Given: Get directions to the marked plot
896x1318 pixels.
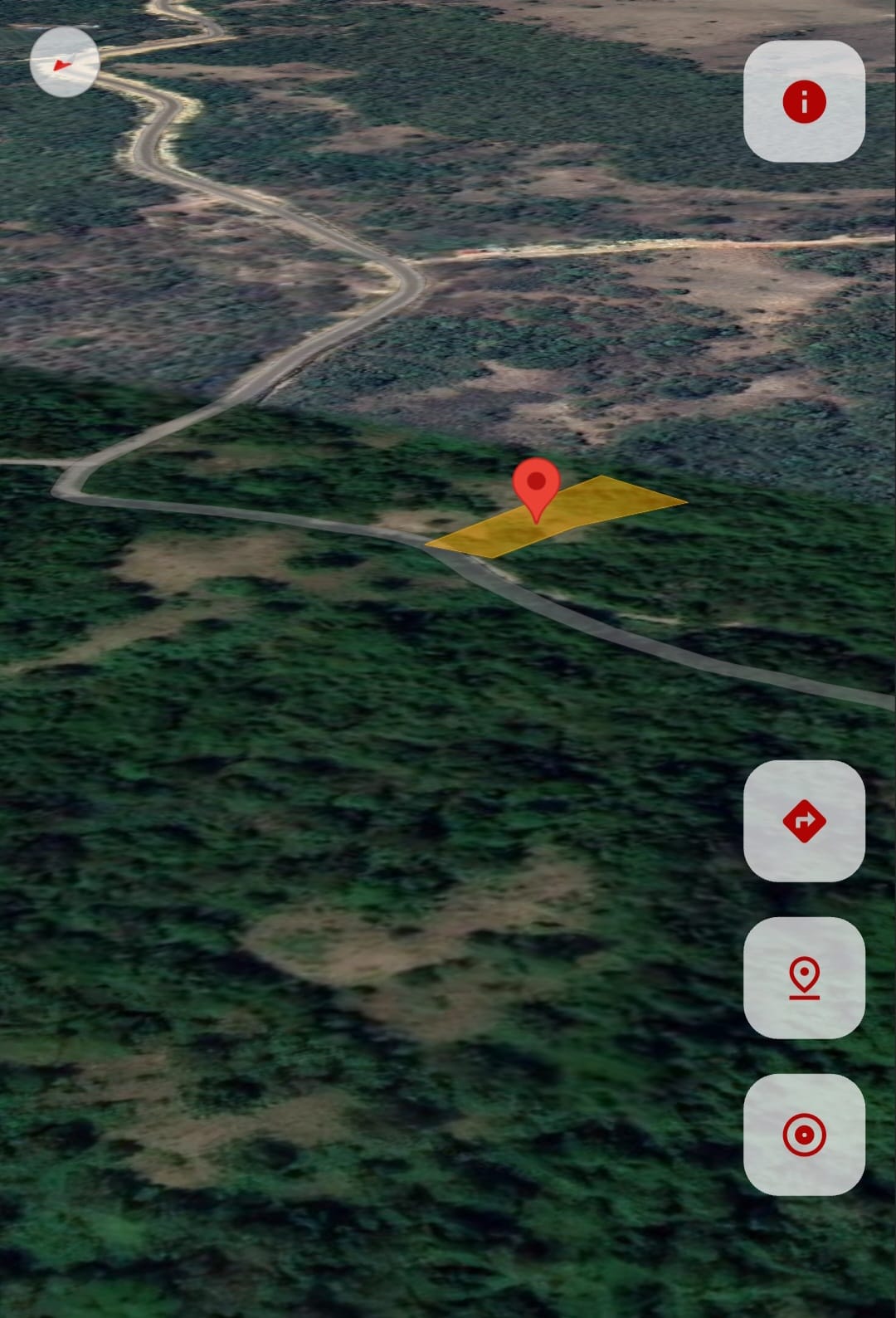Looking at the screenshot, I should (804, 821).
